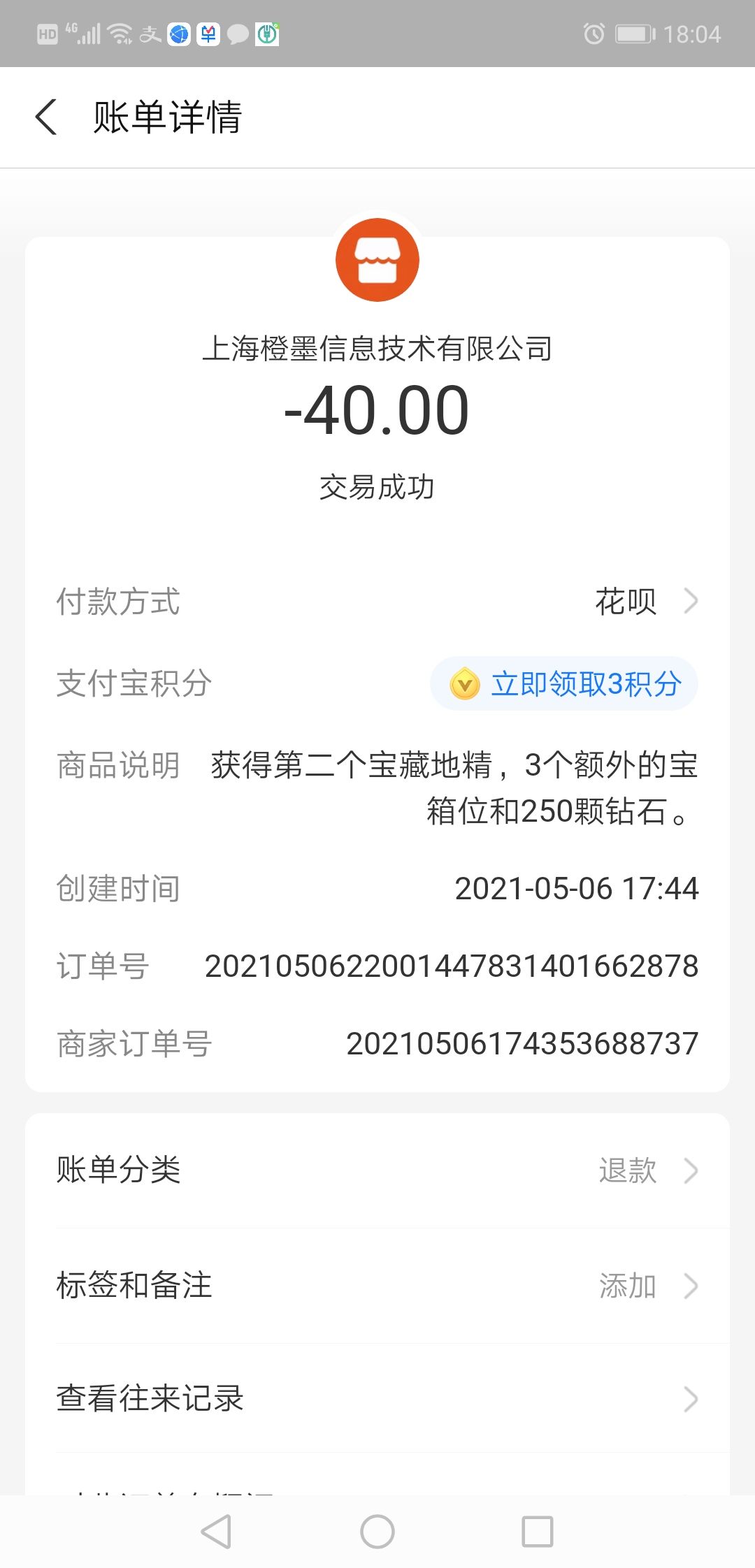Open 账单分类 to change the category
The width and height of the screenshot is (755, 1568).
pos(377,1170)
